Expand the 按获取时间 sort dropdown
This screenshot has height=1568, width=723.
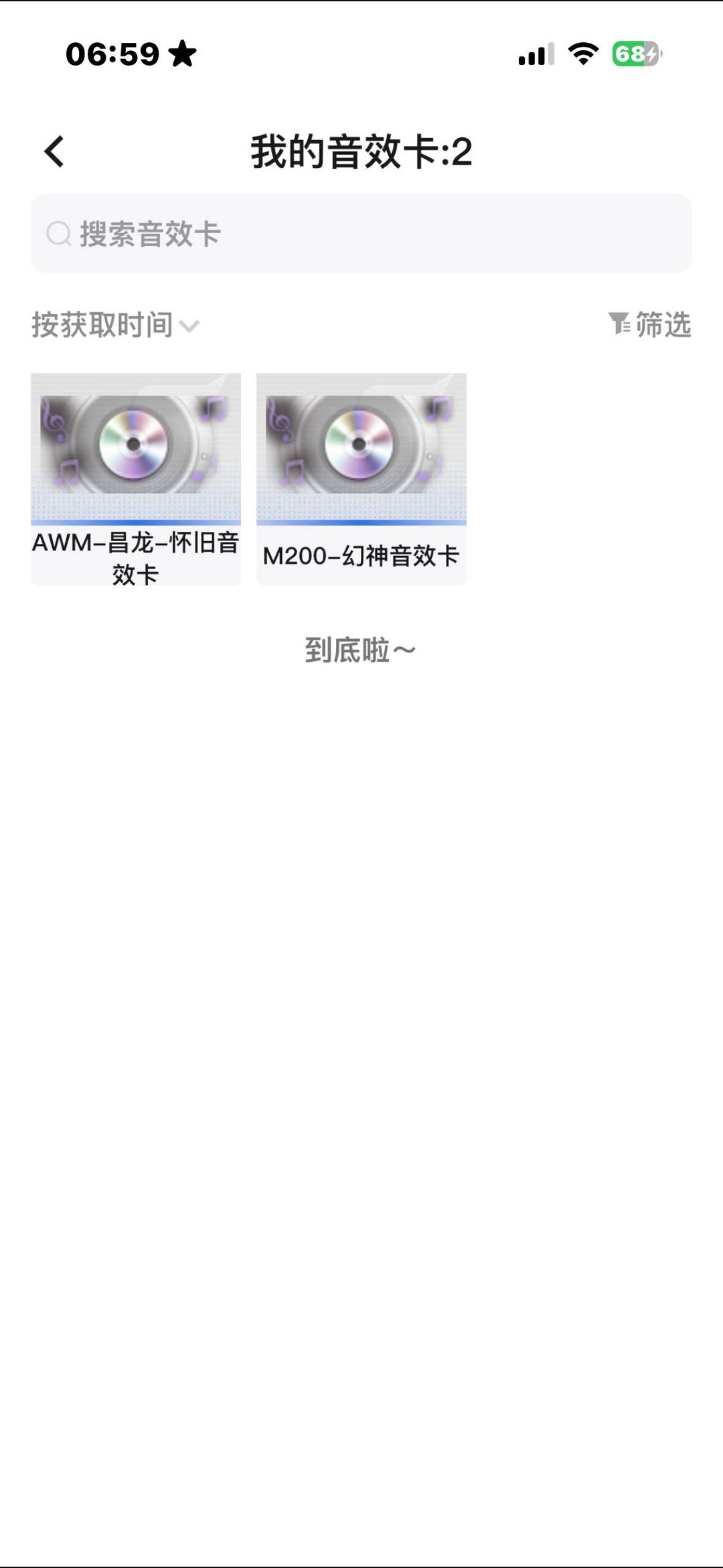tap(115, 326)
